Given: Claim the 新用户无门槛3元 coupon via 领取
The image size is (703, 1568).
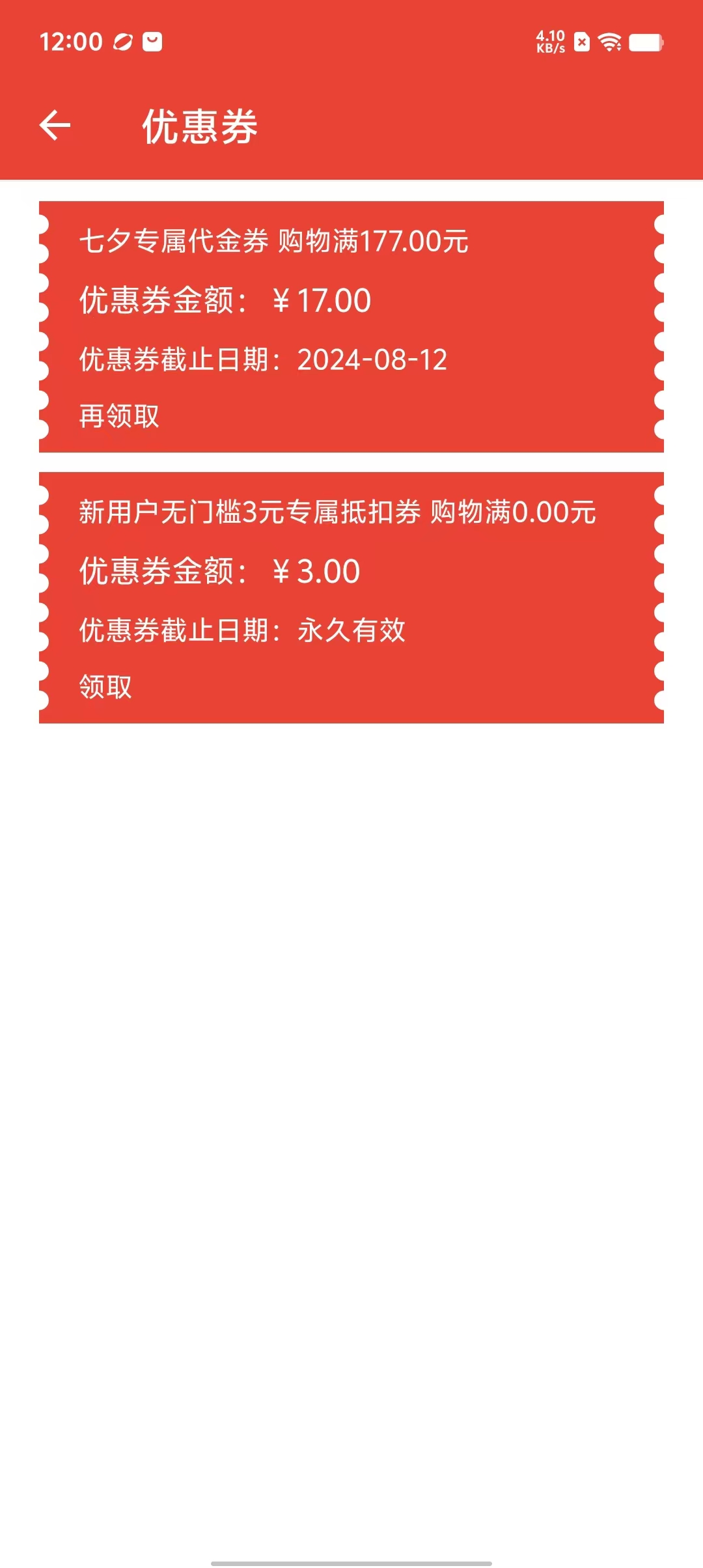Looking at the screenshot, I should (105, 687).
